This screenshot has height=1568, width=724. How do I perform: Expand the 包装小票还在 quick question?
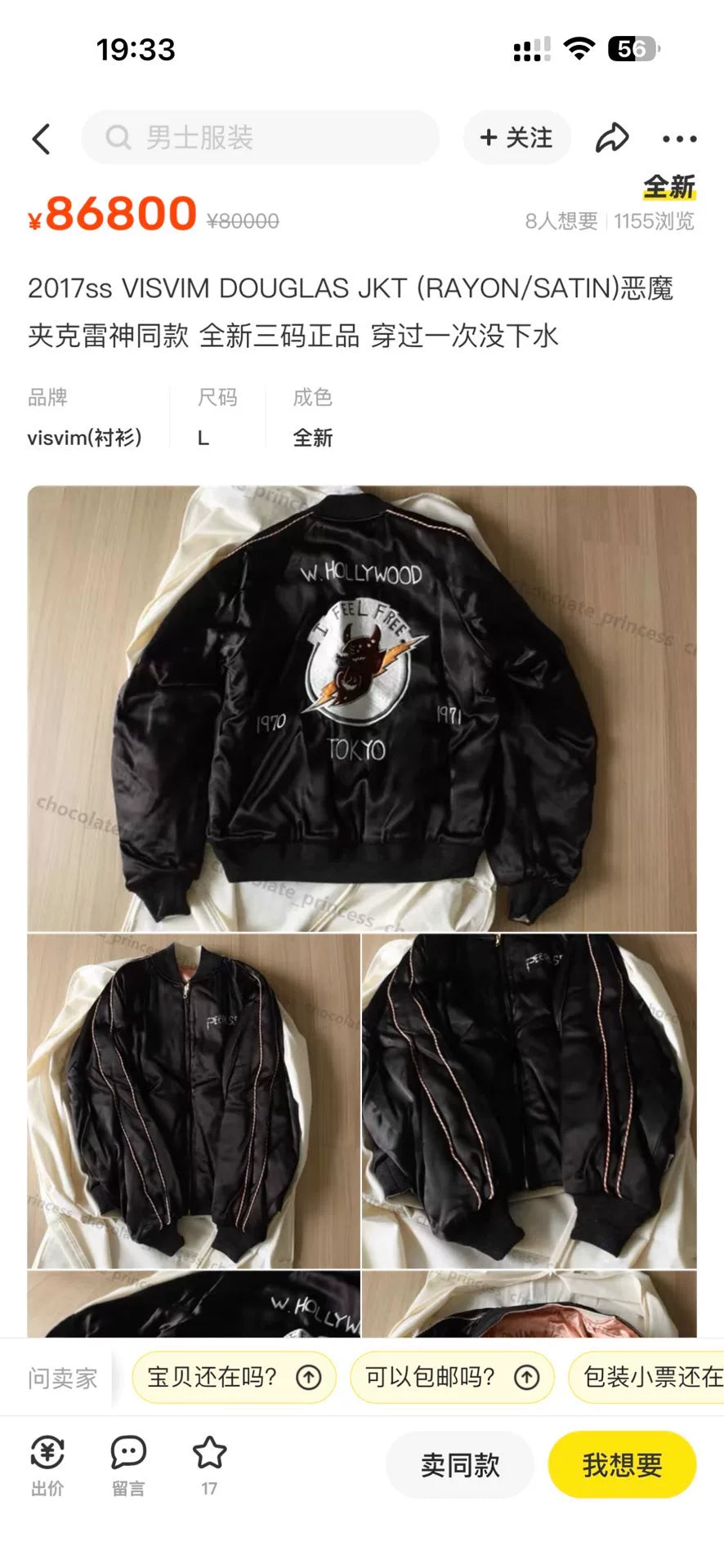tap(648, 1376)
